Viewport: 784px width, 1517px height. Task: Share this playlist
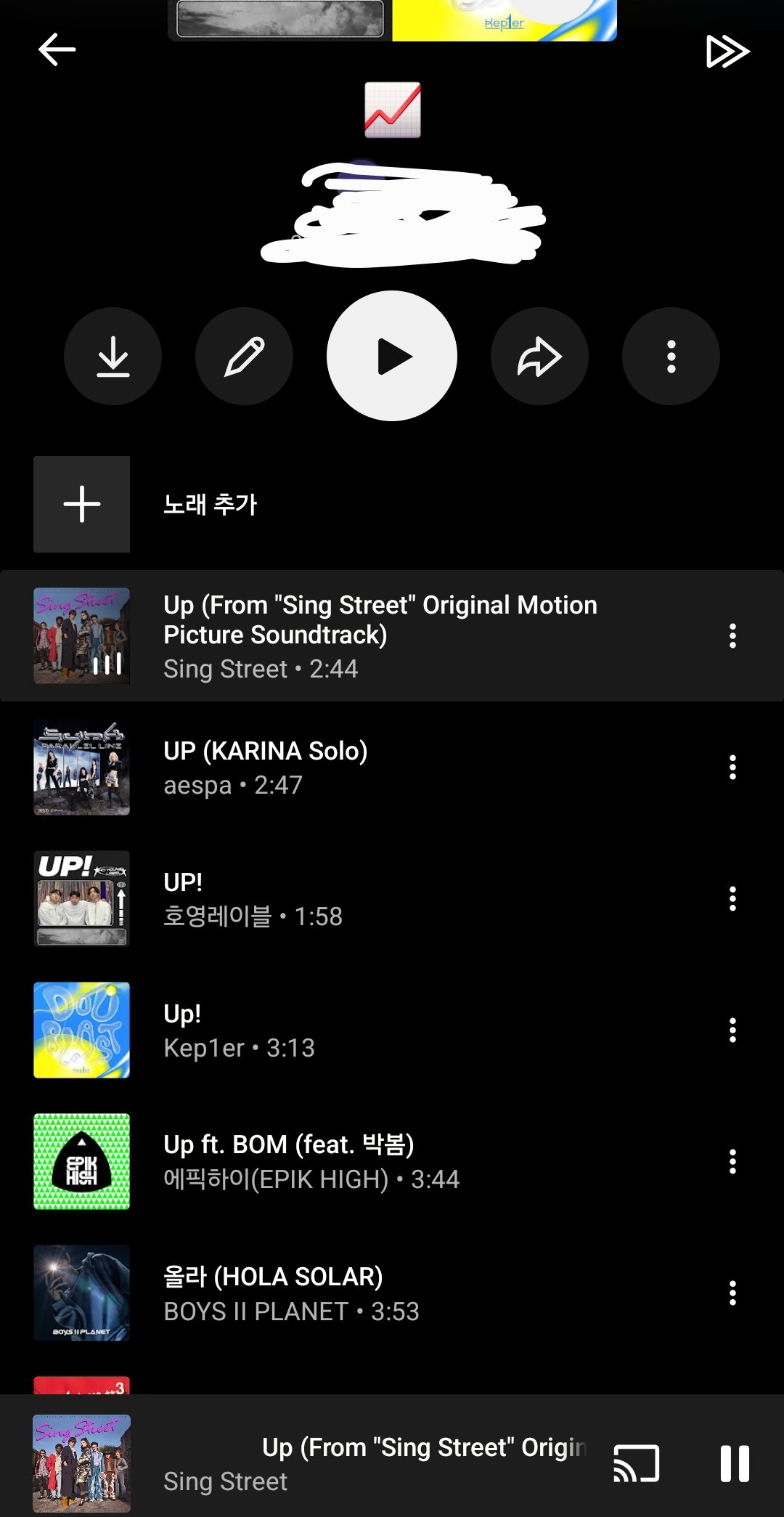coord(539,357)
